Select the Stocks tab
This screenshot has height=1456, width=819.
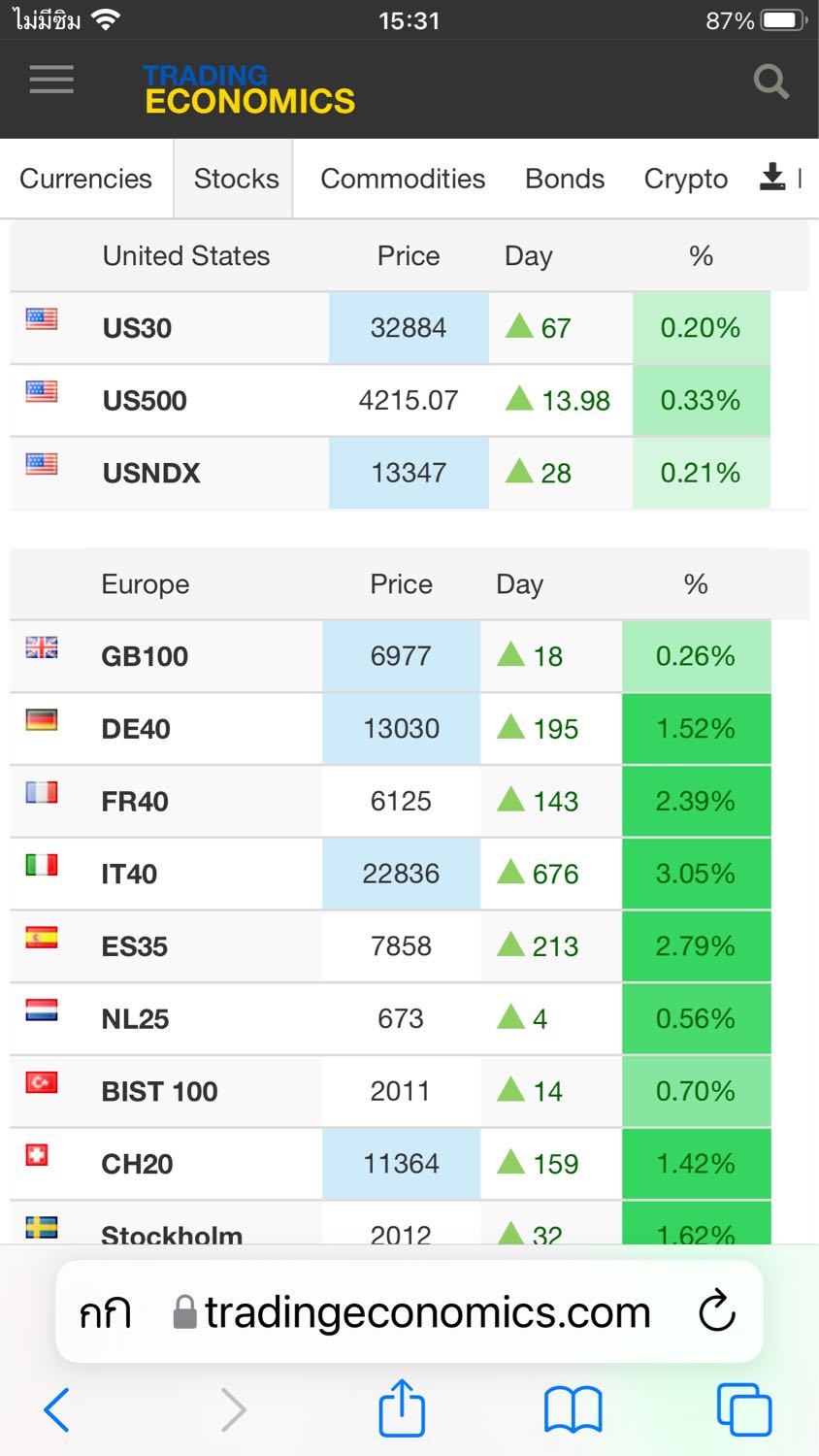click(236, 179)
